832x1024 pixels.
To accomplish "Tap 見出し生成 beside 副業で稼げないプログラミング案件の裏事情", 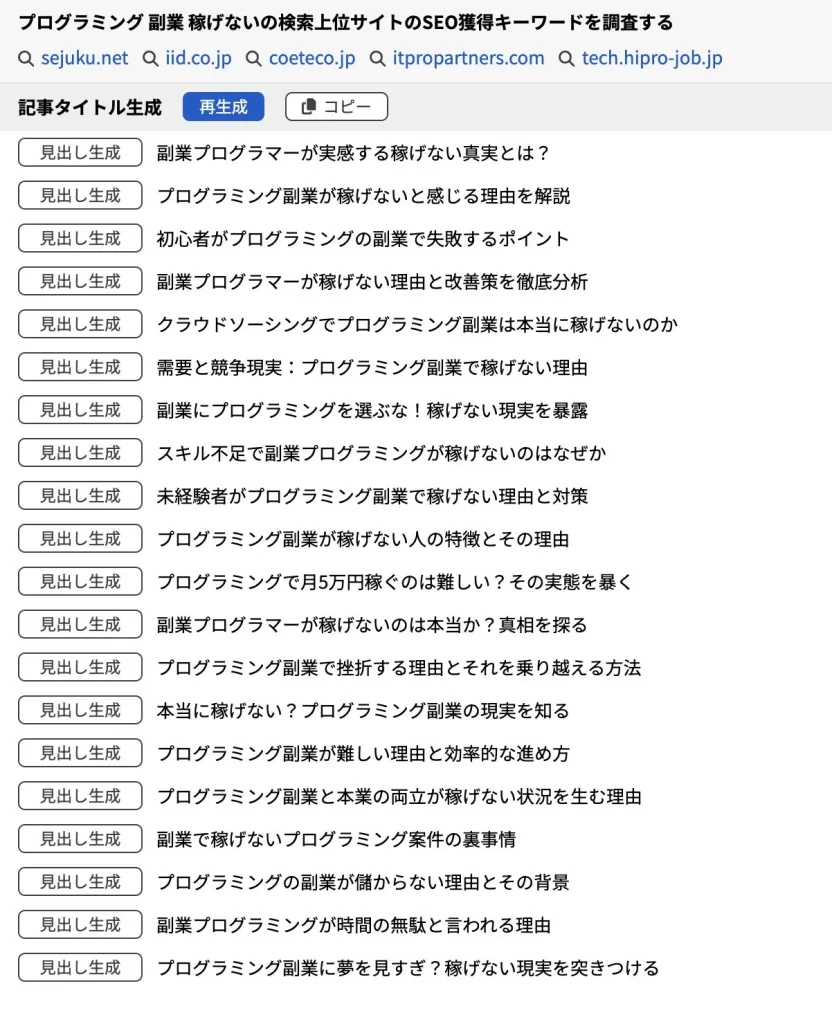I will [x=80, y=839].
